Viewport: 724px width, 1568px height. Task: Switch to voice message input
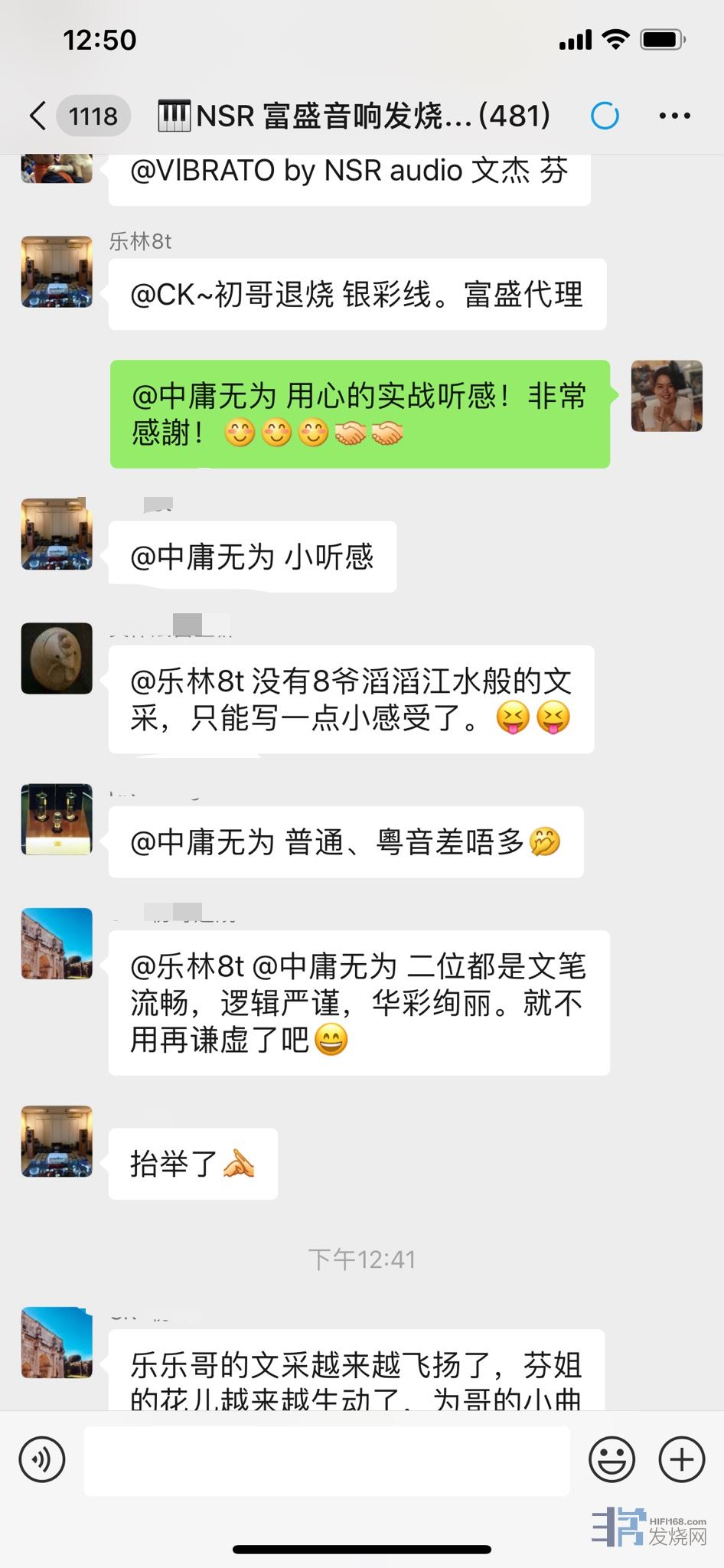pos(42,1459)
